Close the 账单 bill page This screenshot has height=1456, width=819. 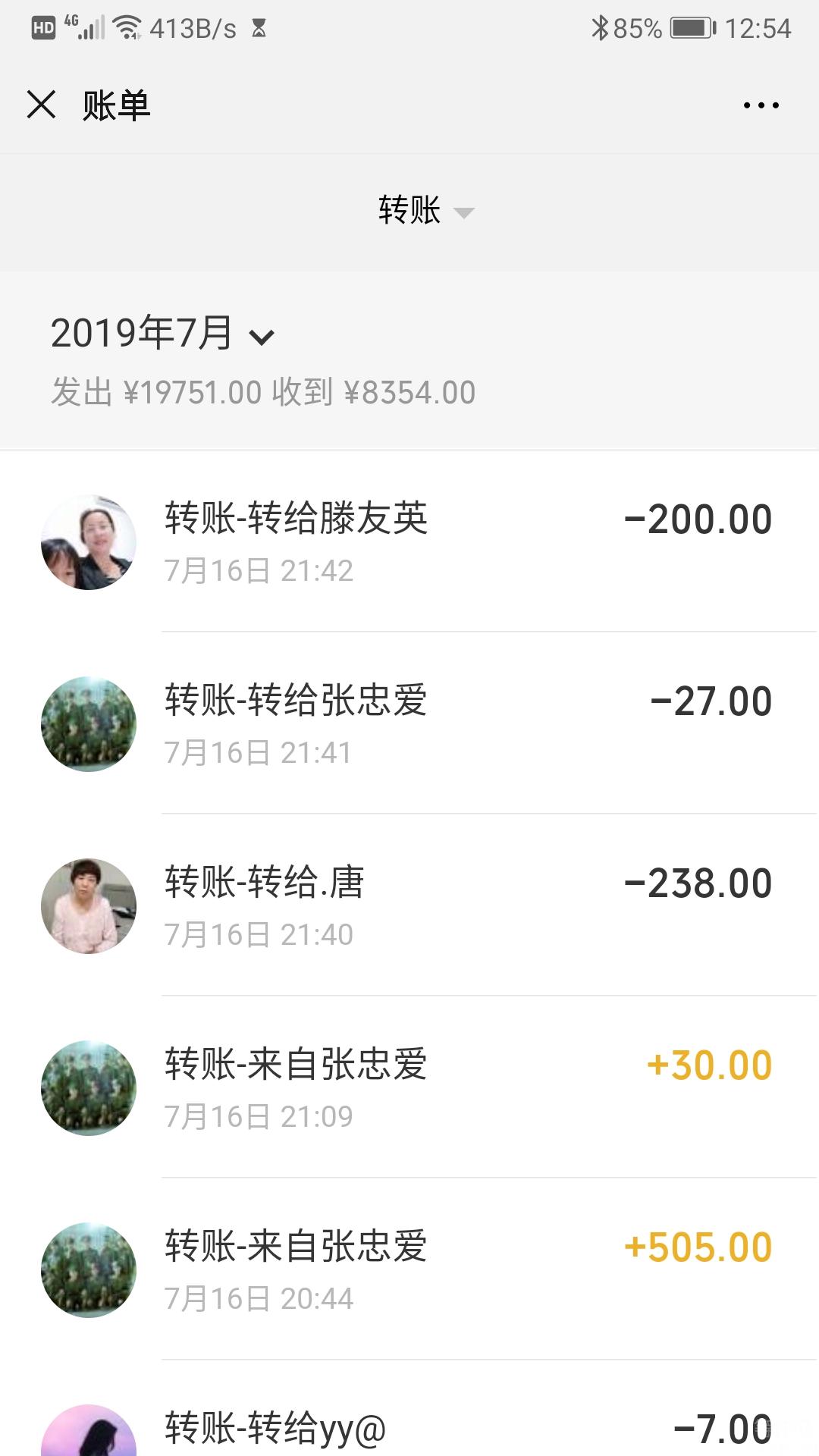point(42,105)
